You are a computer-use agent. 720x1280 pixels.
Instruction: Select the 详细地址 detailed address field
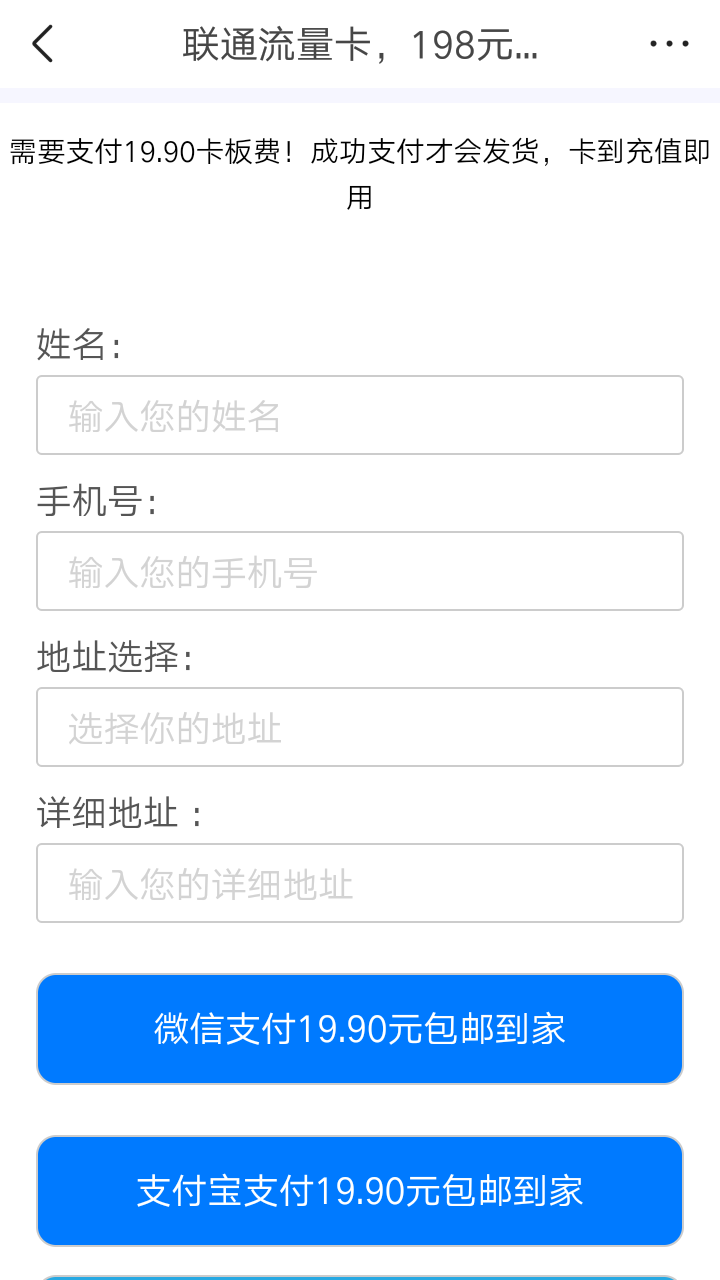pos(360,883)
